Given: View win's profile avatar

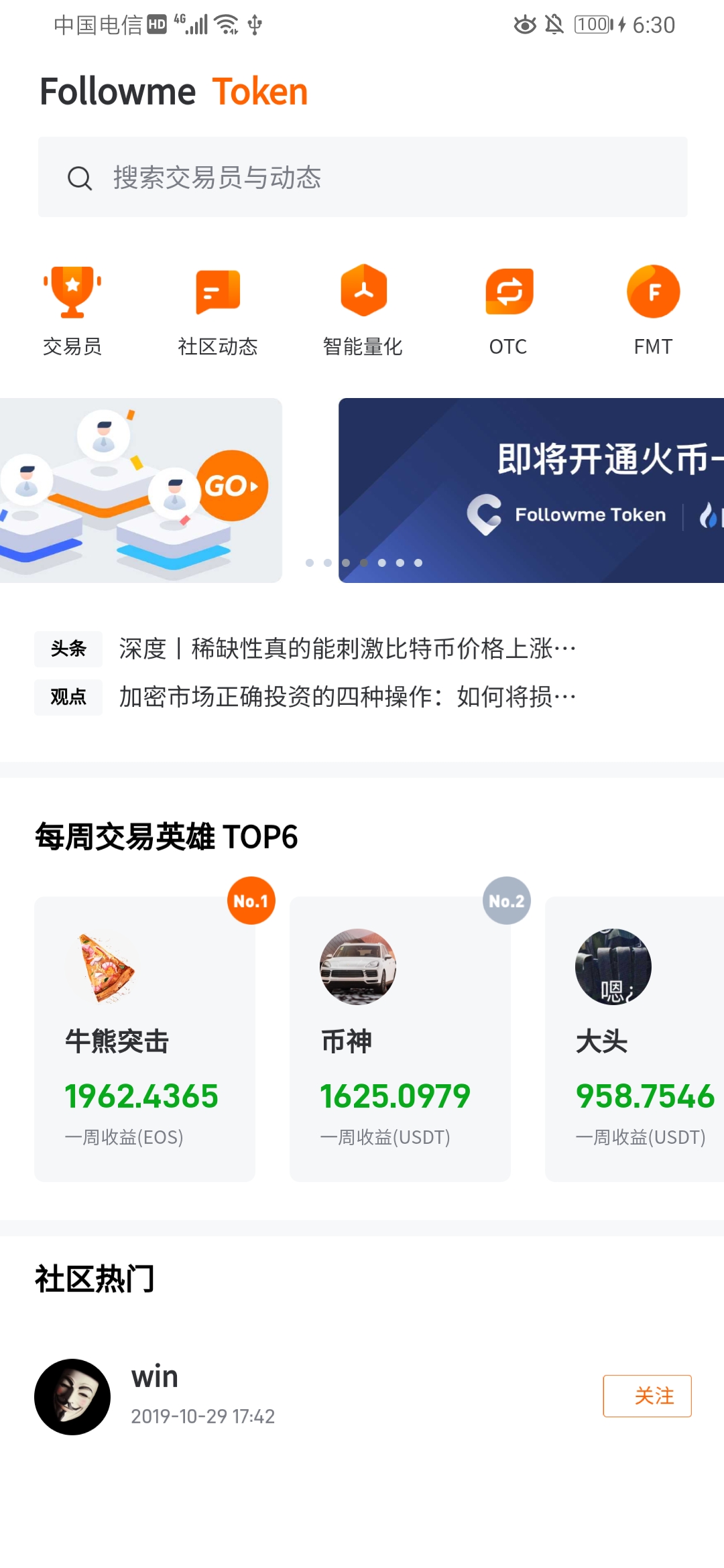Looking at the screenshot, I should tap(72, 1396).
